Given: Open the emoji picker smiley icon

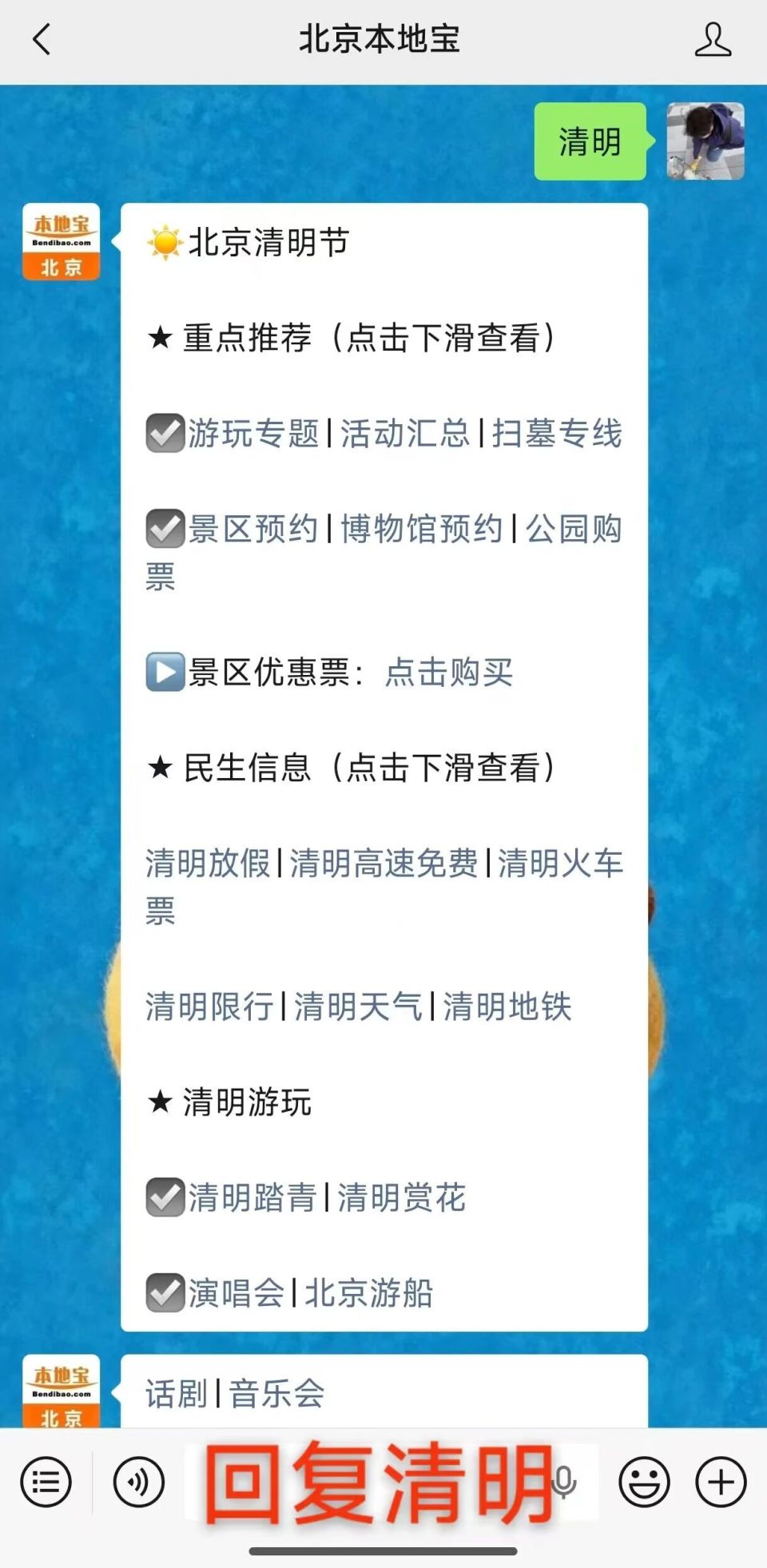Looking at the screenshot, I should 644,1482.
